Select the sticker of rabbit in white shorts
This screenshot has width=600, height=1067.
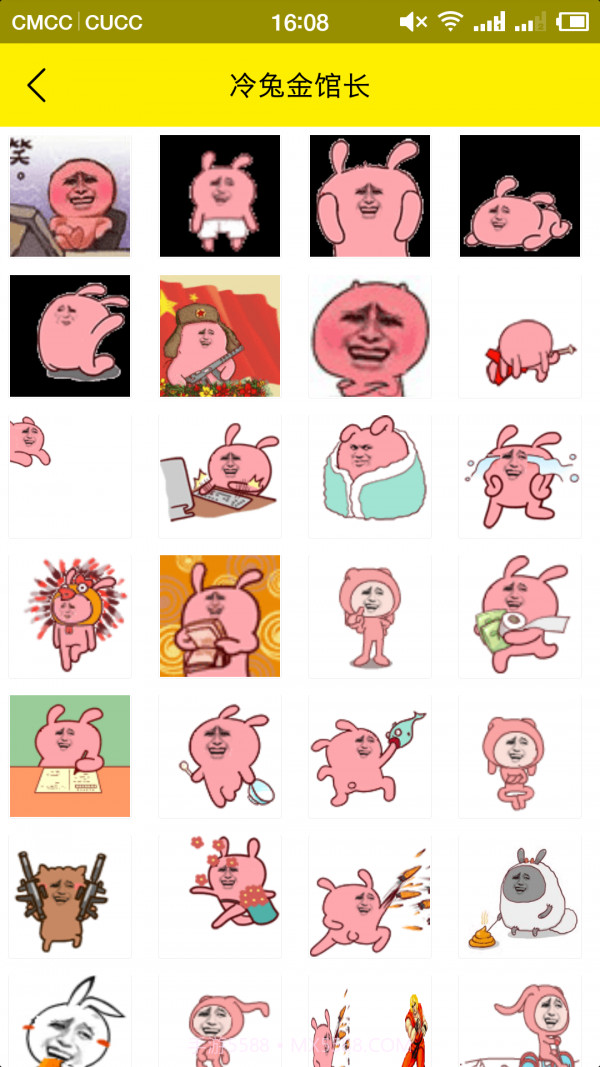220,195
